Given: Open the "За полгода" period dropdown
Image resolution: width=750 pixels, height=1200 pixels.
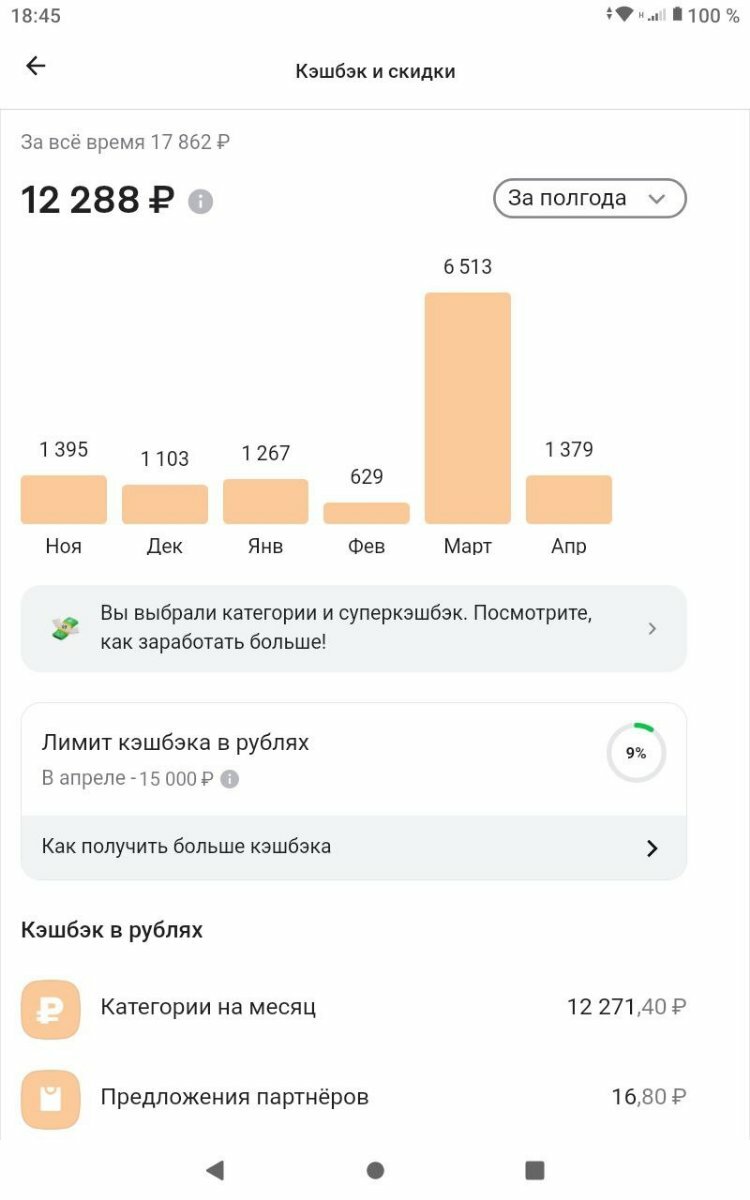Looking at the screenshot, I should 590,198.
